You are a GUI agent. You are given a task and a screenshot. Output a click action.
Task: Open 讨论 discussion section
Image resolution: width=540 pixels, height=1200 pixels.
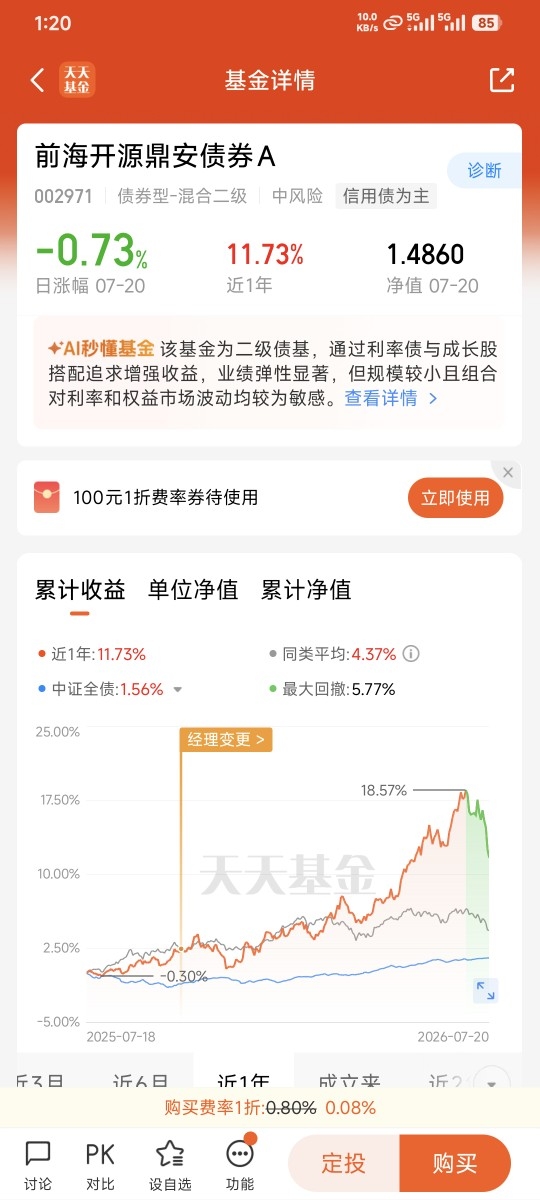coord(38,1164)
